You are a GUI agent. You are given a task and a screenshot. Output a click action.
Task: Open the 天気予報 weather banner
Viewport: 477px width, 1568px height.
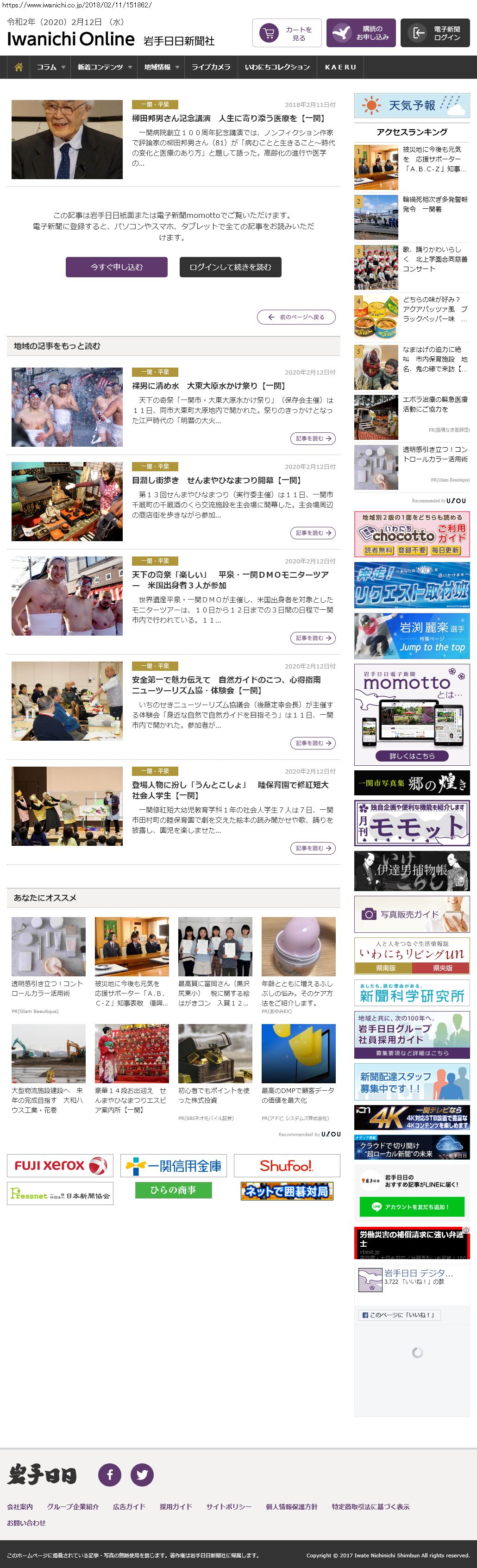[x=412, y=105]
